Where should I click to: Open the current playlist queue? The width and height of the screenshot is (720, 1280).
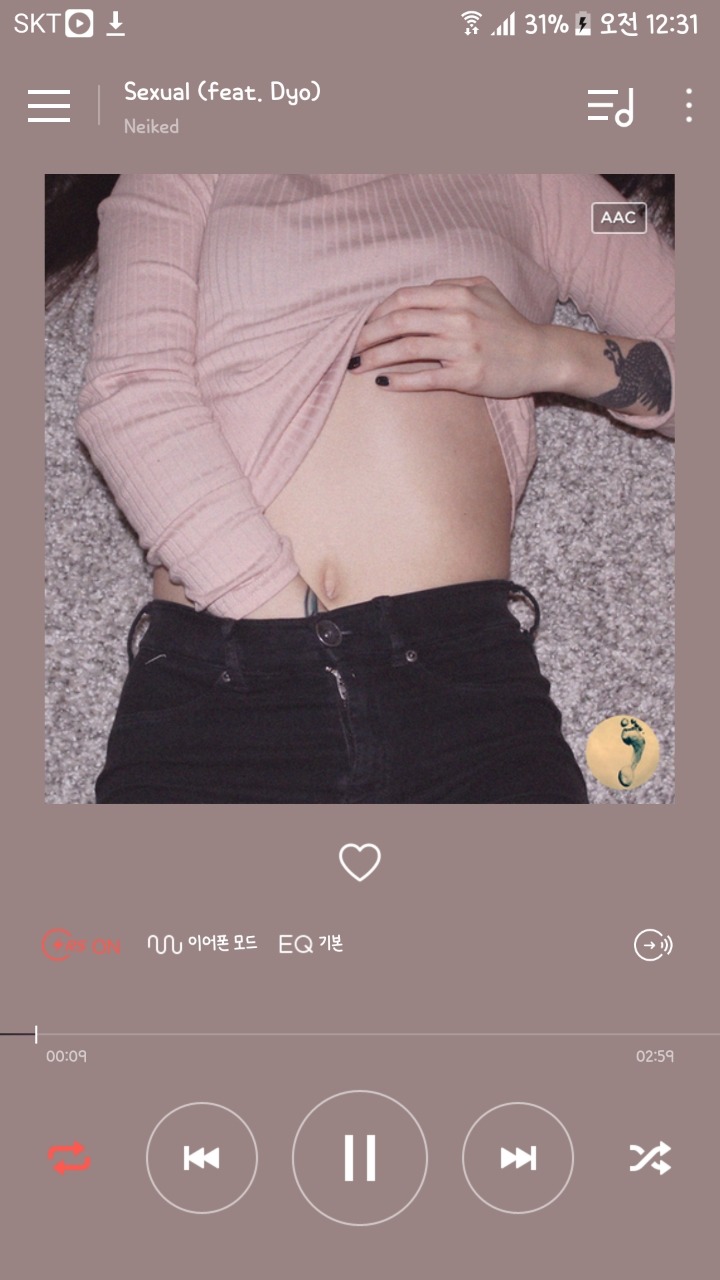click(610, 106)
